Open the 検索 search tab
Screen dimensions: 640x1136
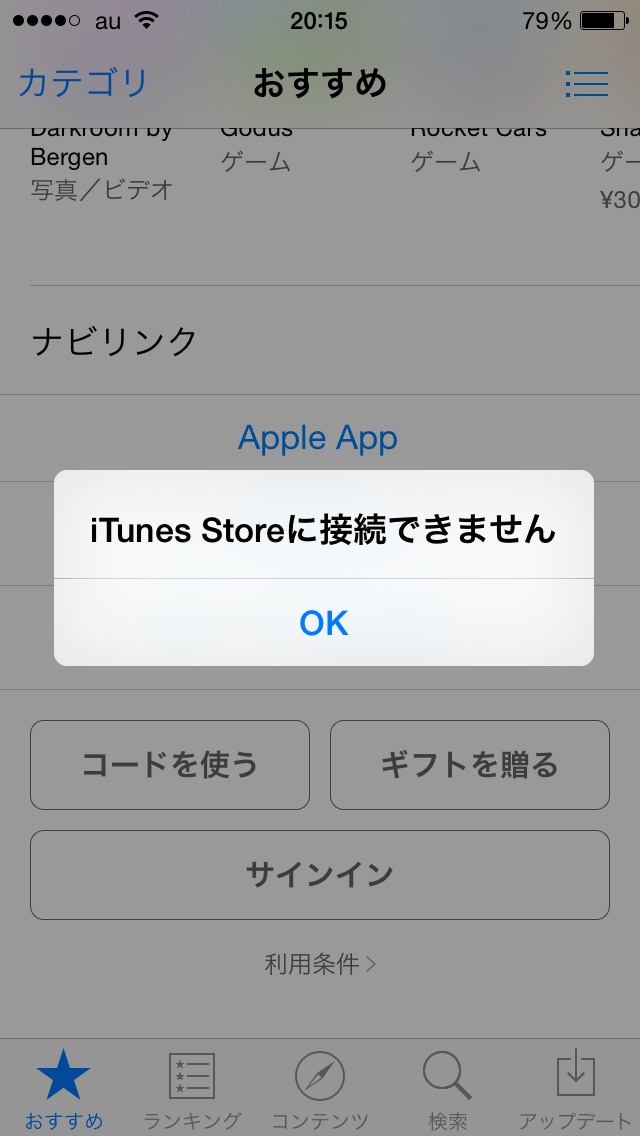[447, 1088]
